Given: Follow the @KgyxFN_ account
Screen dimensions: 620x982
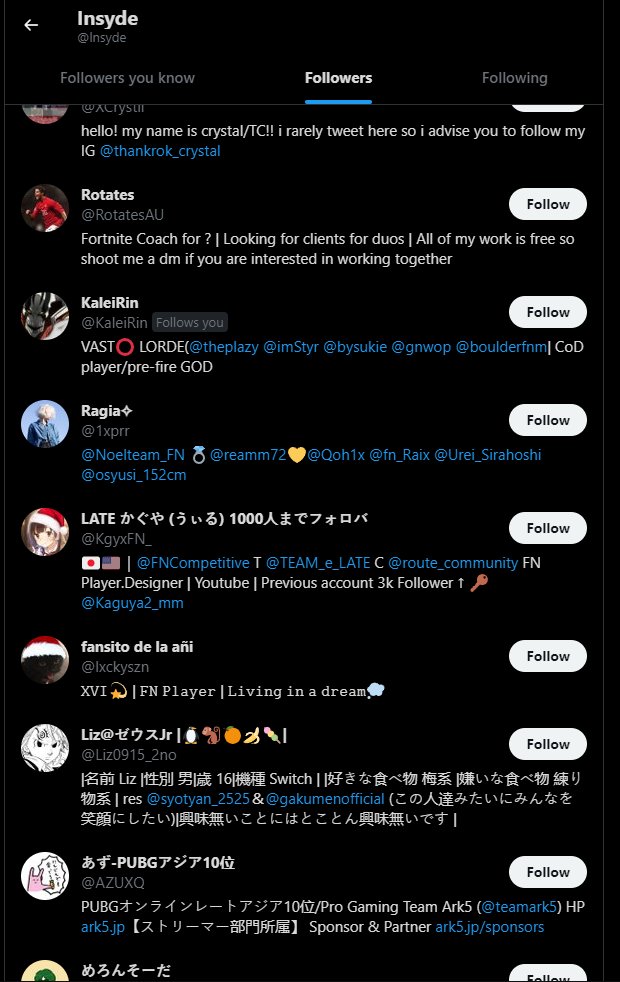Looking at the screenshot, I should 547,528.
